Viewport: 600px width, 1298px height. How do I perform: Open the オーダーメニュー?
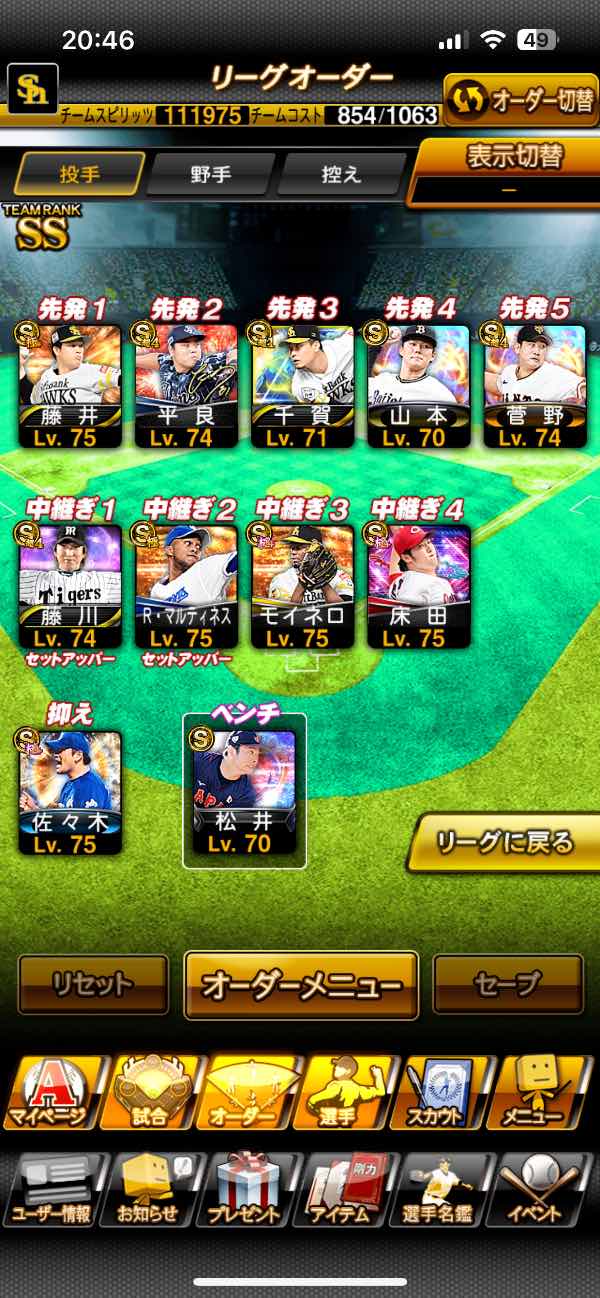301,984
